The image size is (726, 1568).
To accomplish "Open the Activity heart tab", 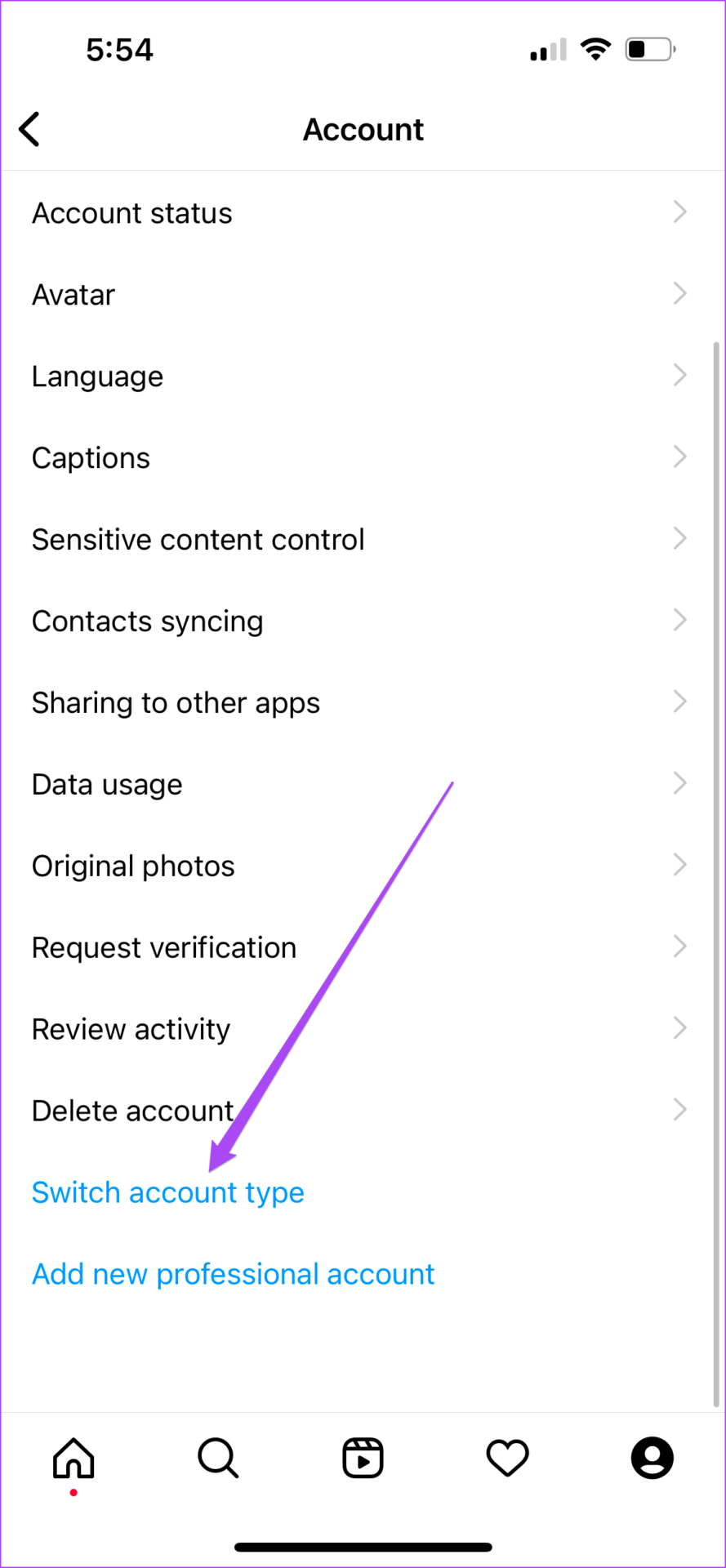I will tap(507, 1458).
